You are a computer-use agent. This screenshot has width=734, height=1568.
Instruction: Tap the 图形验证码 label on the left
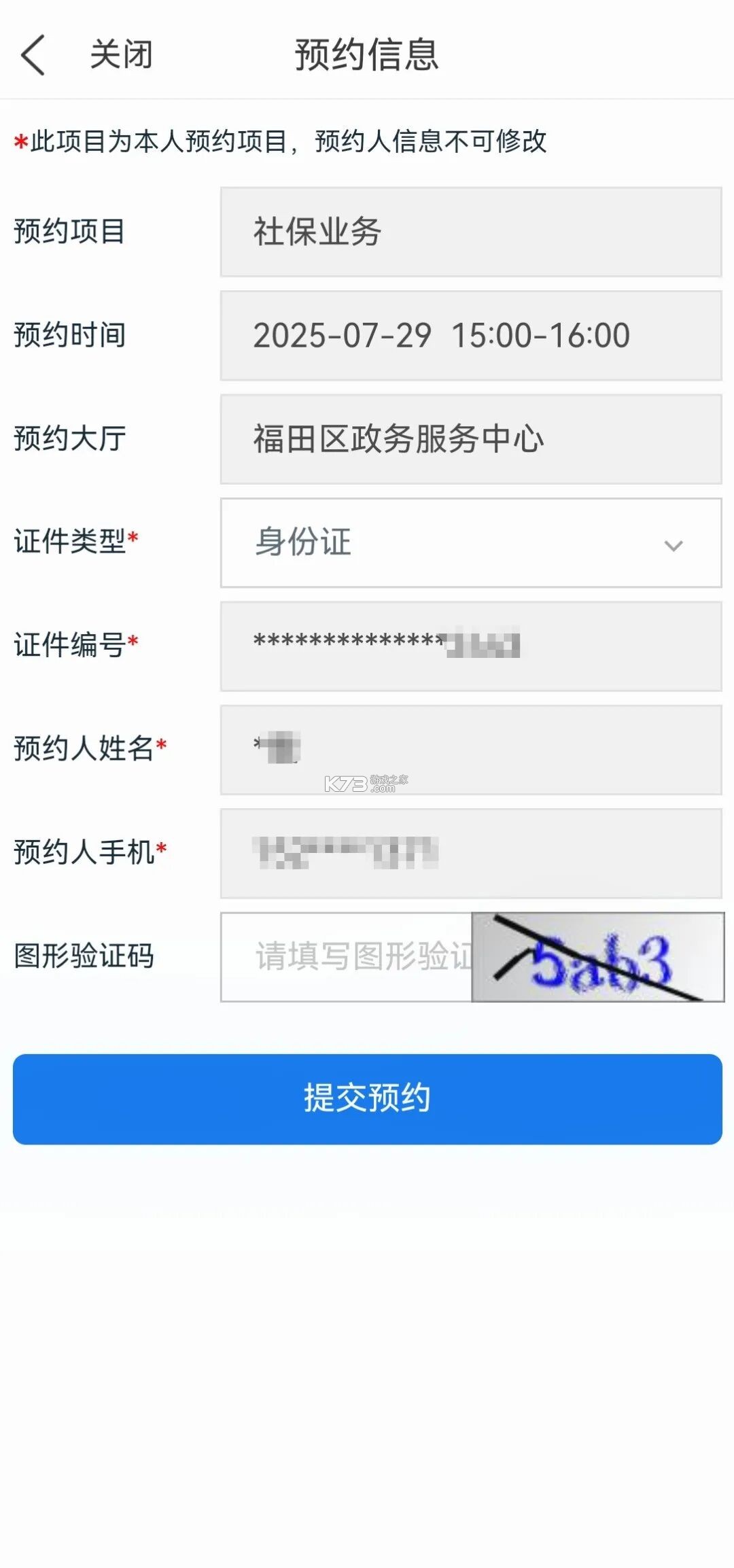[x=84, y=955]
